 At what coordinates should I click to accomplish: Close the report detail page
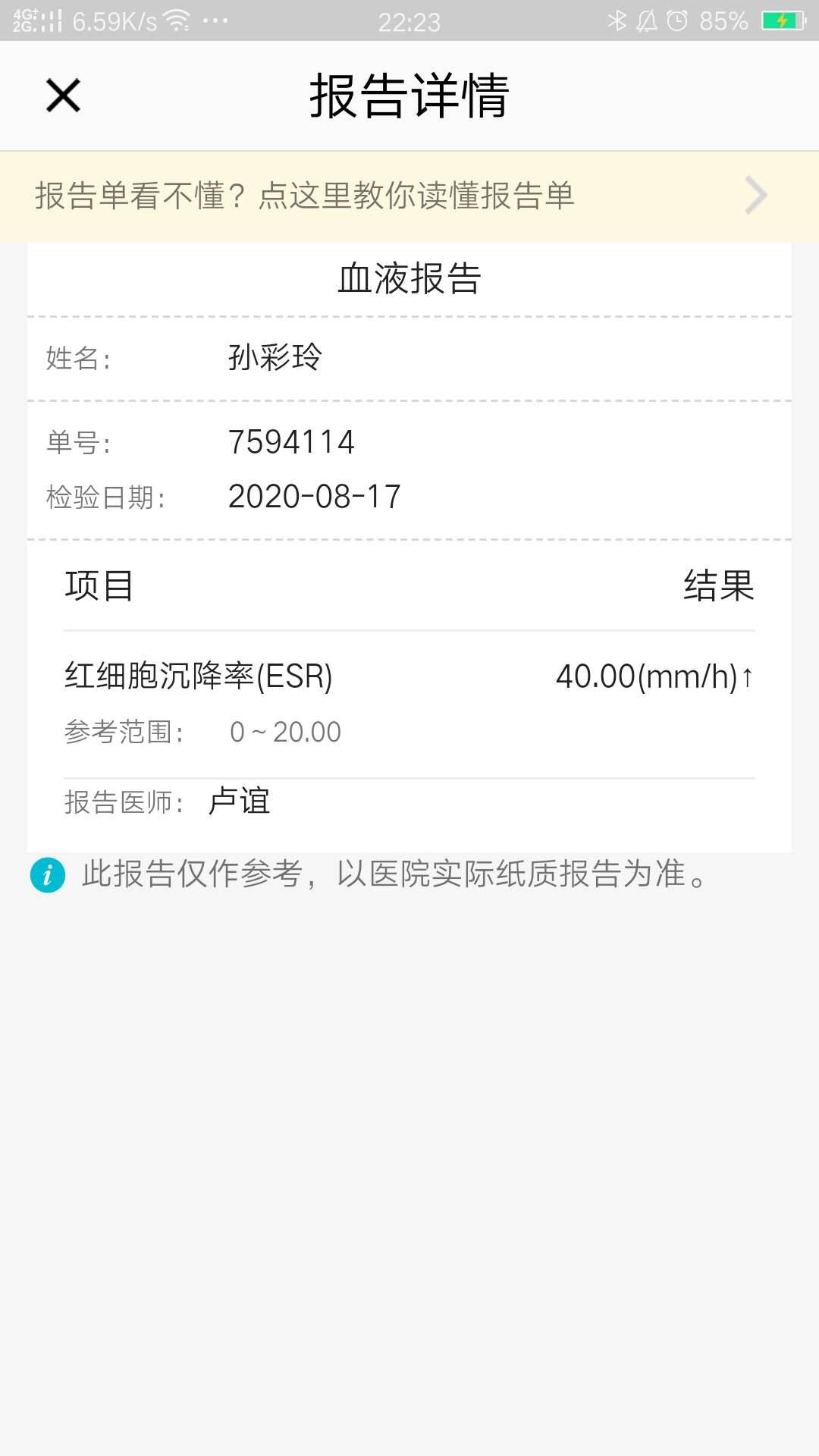61,96
